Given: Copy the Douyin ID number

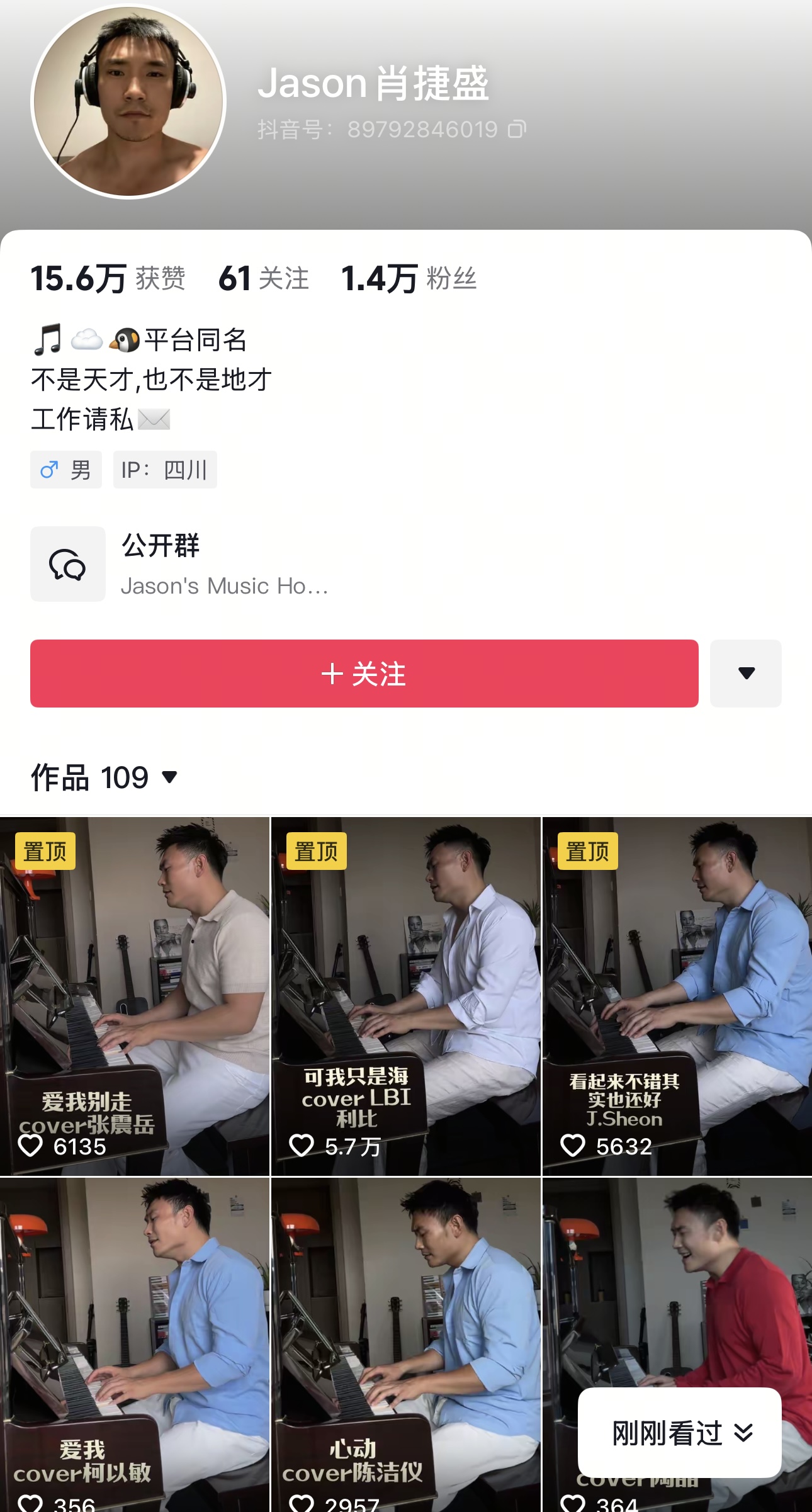Looking at the screenshot, I should 517,129.
